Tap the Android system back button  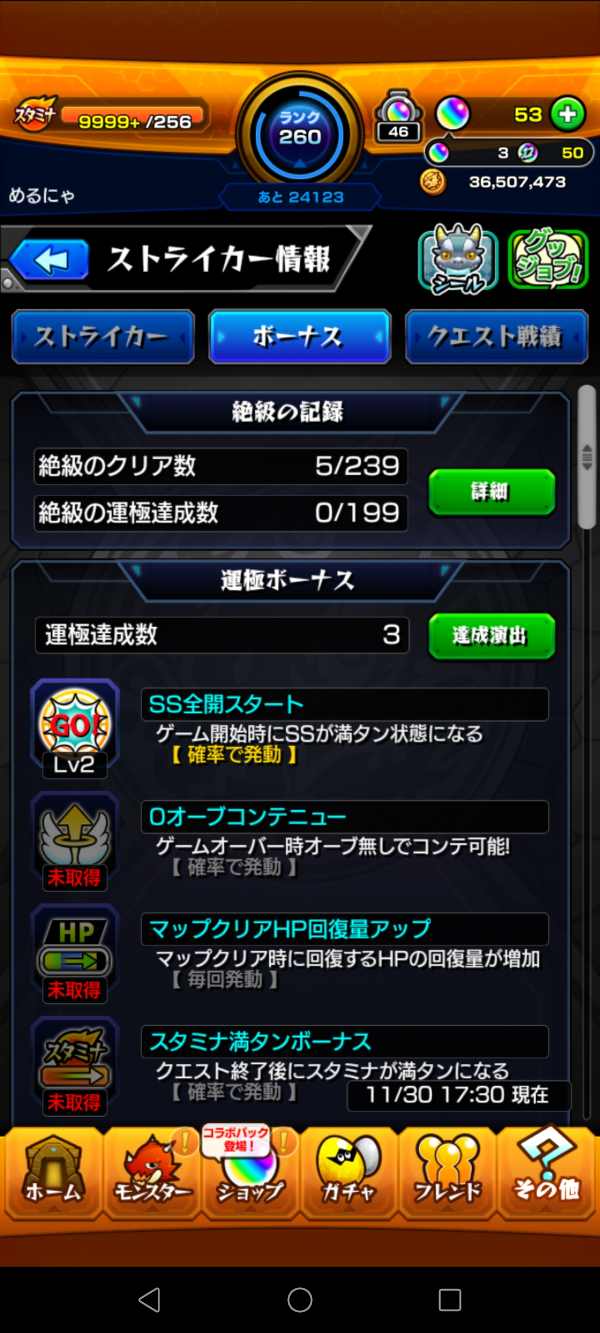click(x=149, y=1299)
